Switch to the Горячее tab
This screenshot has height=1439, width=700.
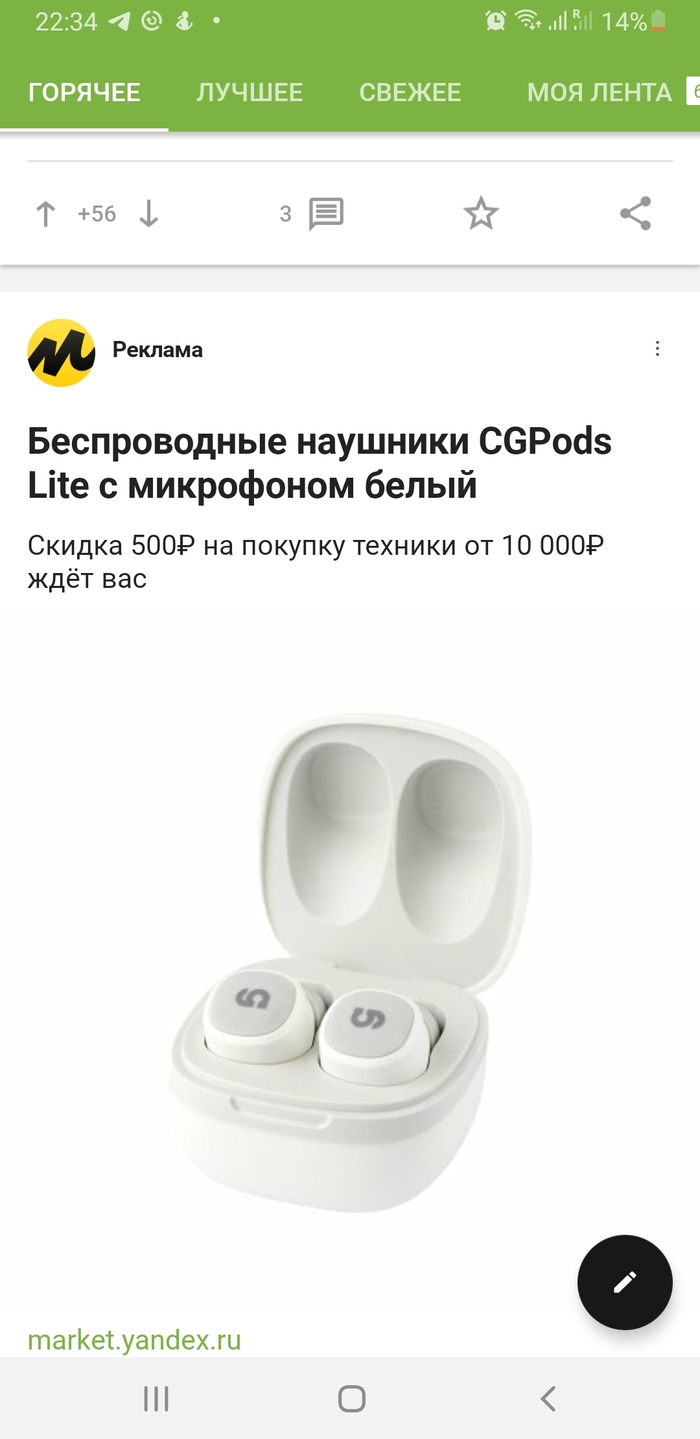(x=84, y=93)
